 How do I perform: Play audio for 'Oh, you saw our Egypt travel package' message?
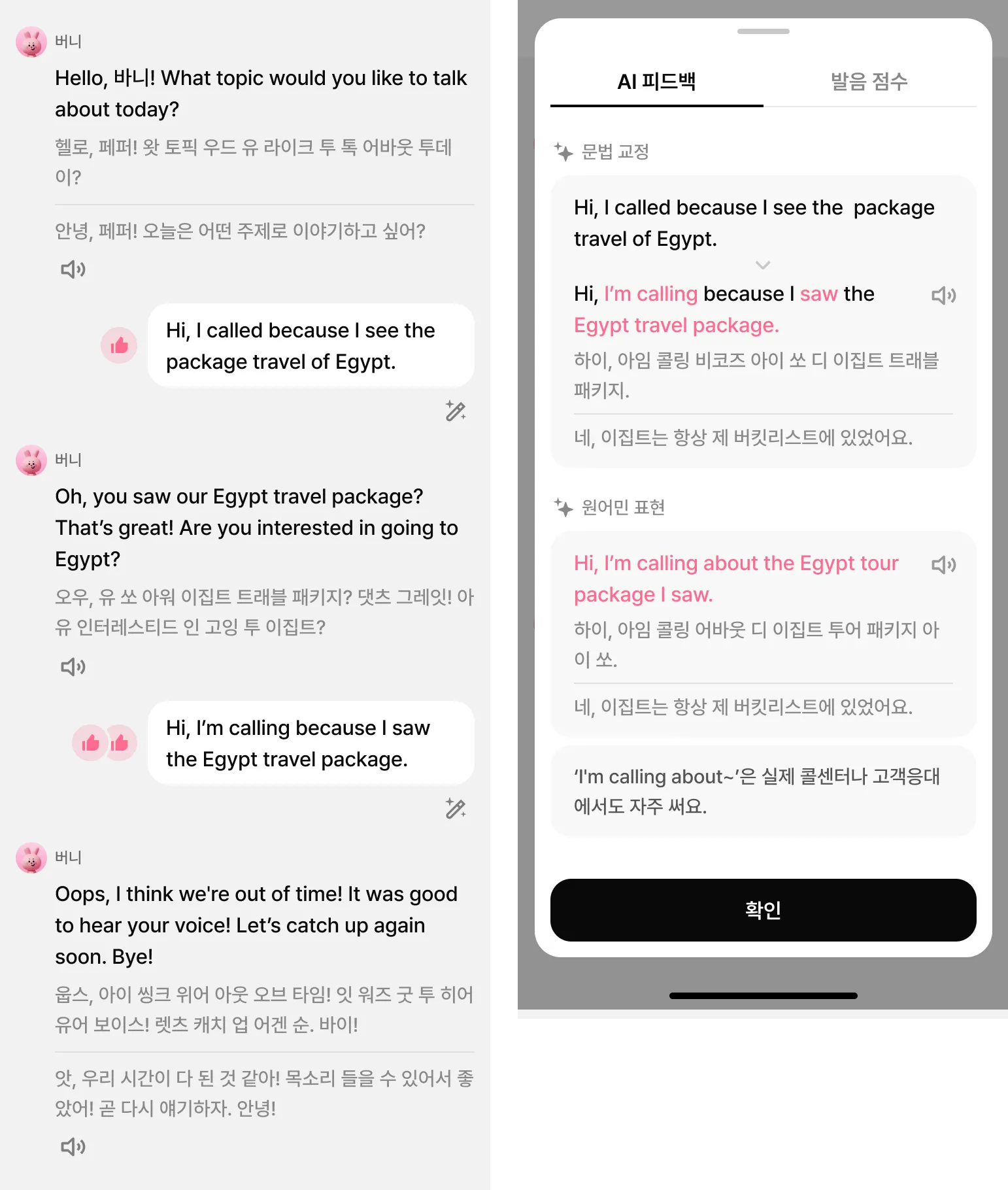(x=73, y=667)
